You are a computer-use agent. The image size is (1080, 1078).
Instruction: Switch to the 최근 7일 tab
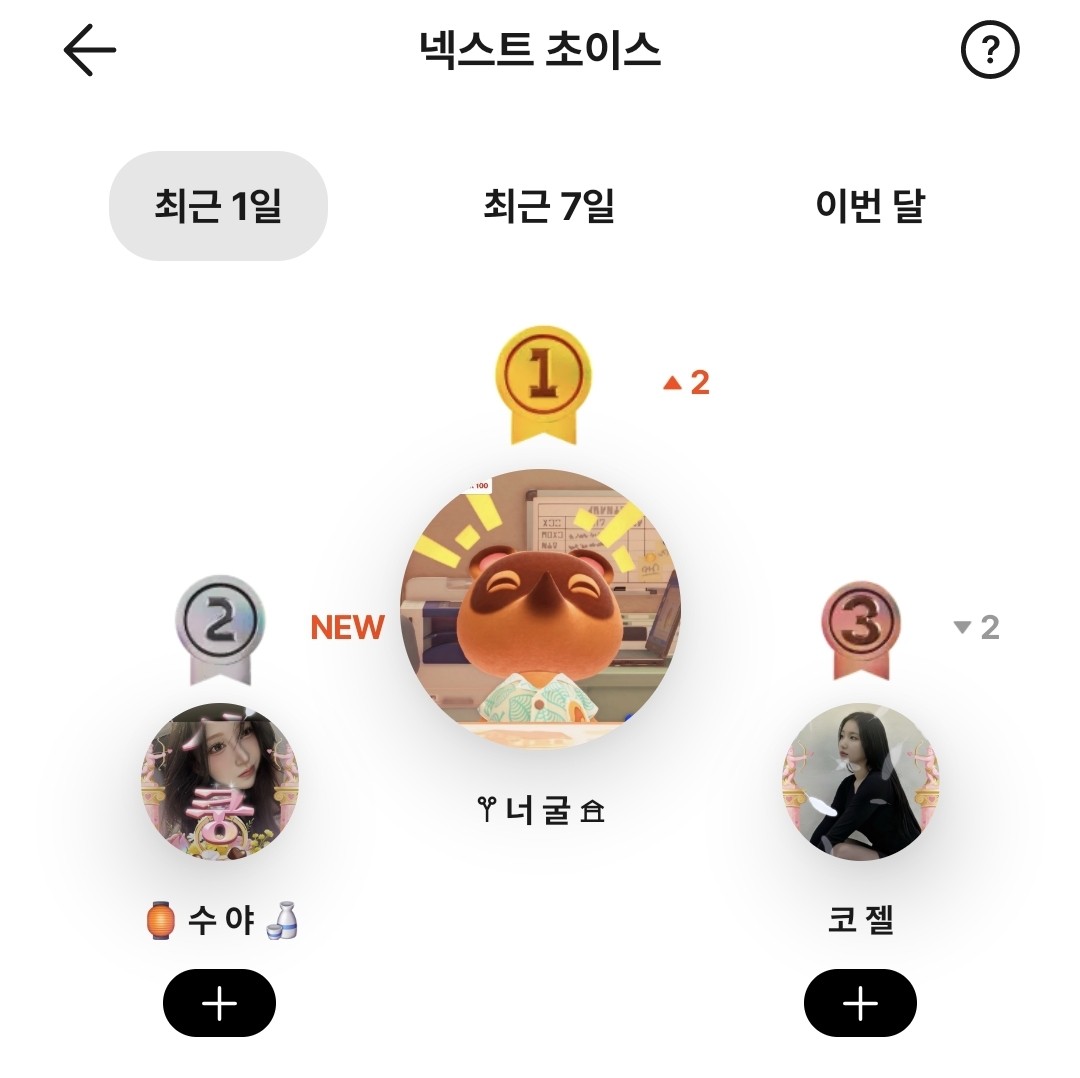click(548, 206)
